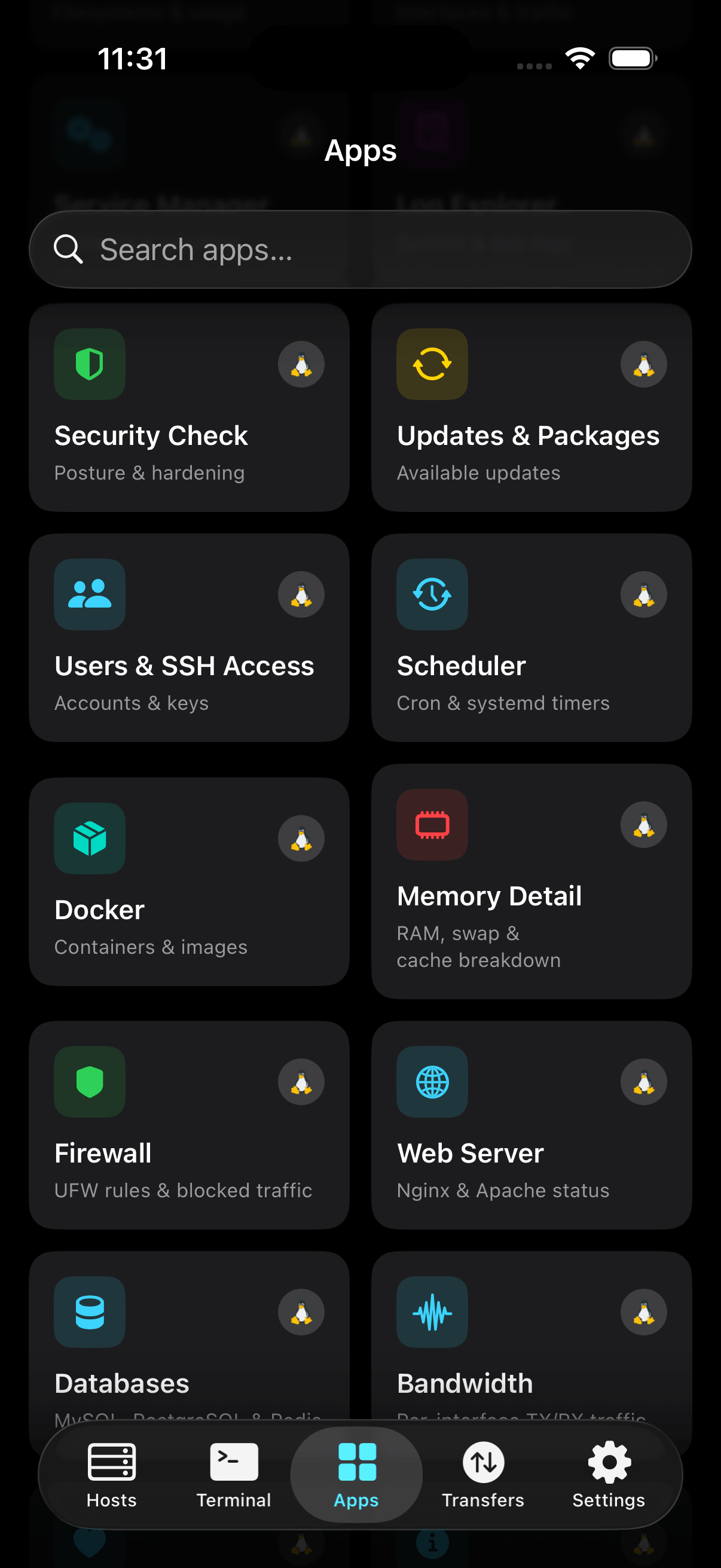This screenshot has width=721, height=1568.
Task: Tap the penguin badge on Security Check card
Action: coord(301,364)
